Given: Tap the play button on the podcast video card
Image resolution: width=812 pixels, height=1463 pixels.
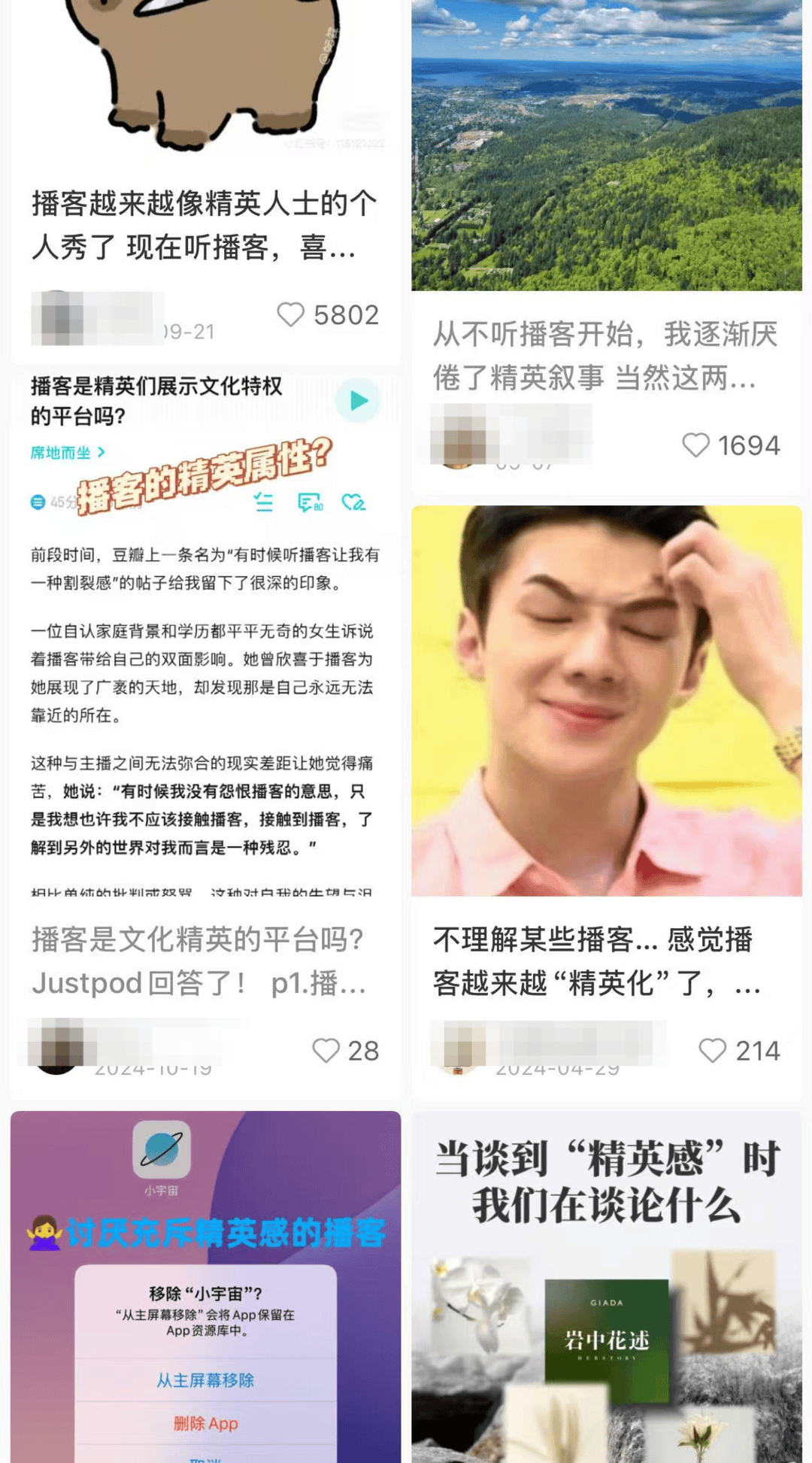Looking at the screenshot, I should click(x=356, y=402).
